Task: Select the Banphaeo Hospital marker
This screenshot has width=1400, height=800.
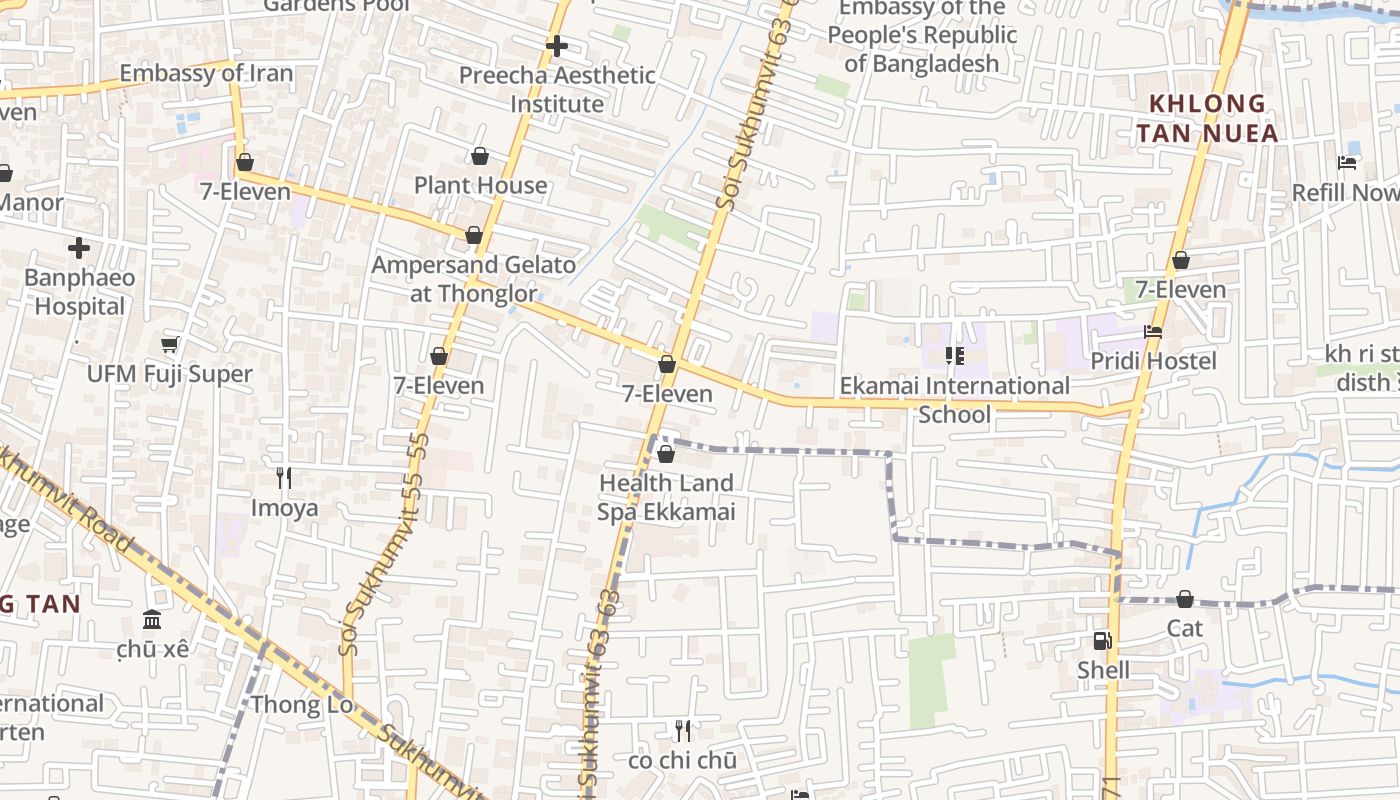Action: (79, 248)
